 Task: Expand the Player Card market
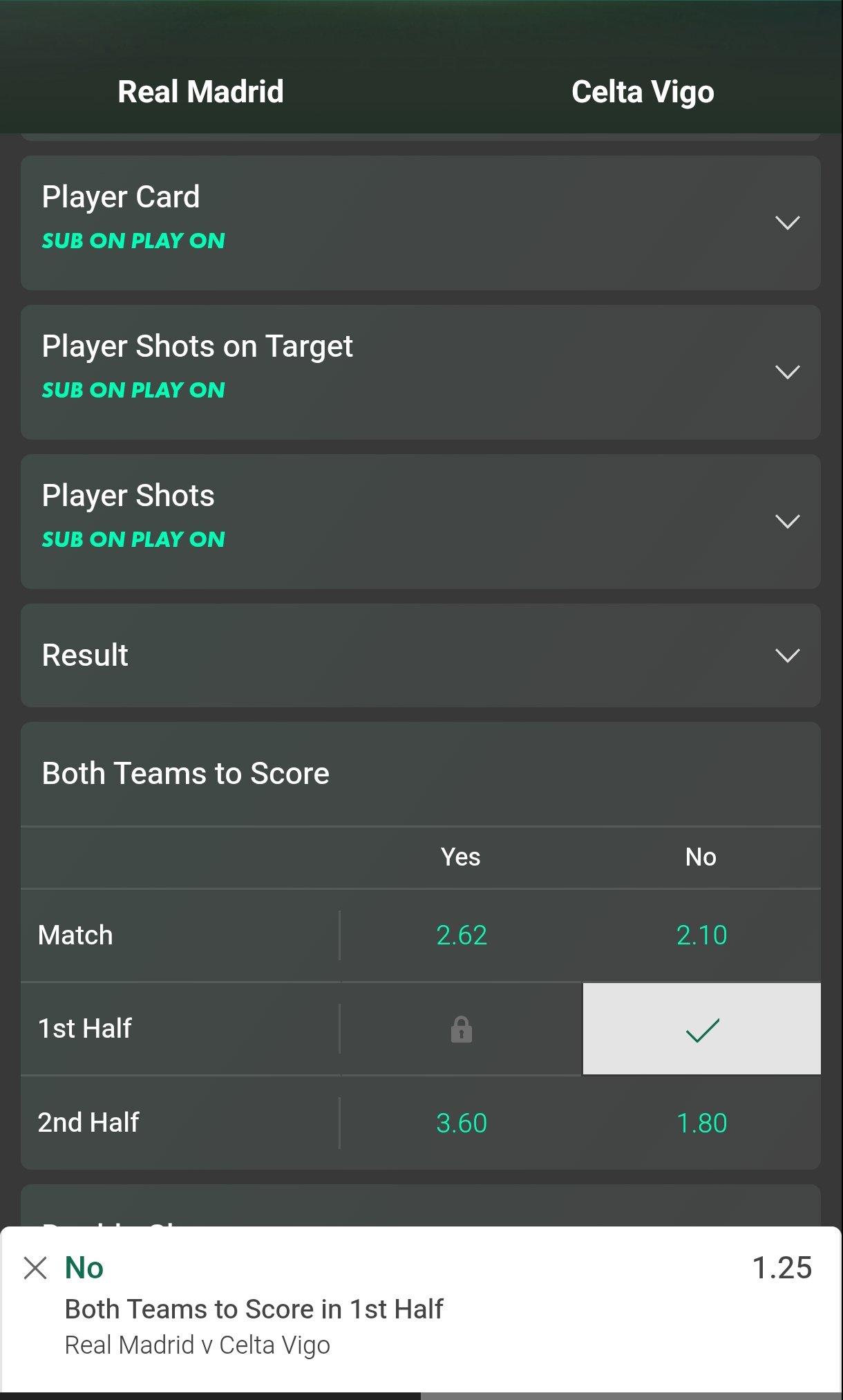(787, 223)
